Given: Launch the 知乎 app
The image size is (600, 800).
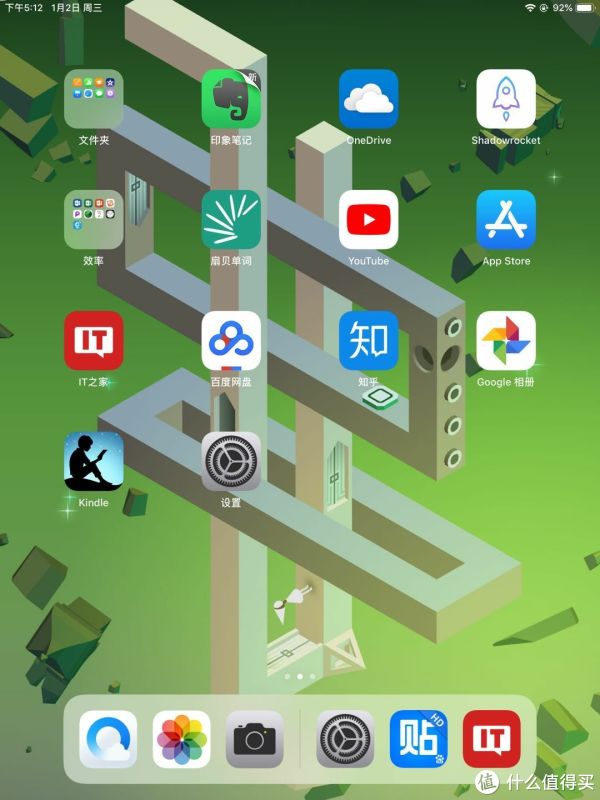Looking at the screenshot, I should [368, 340].
